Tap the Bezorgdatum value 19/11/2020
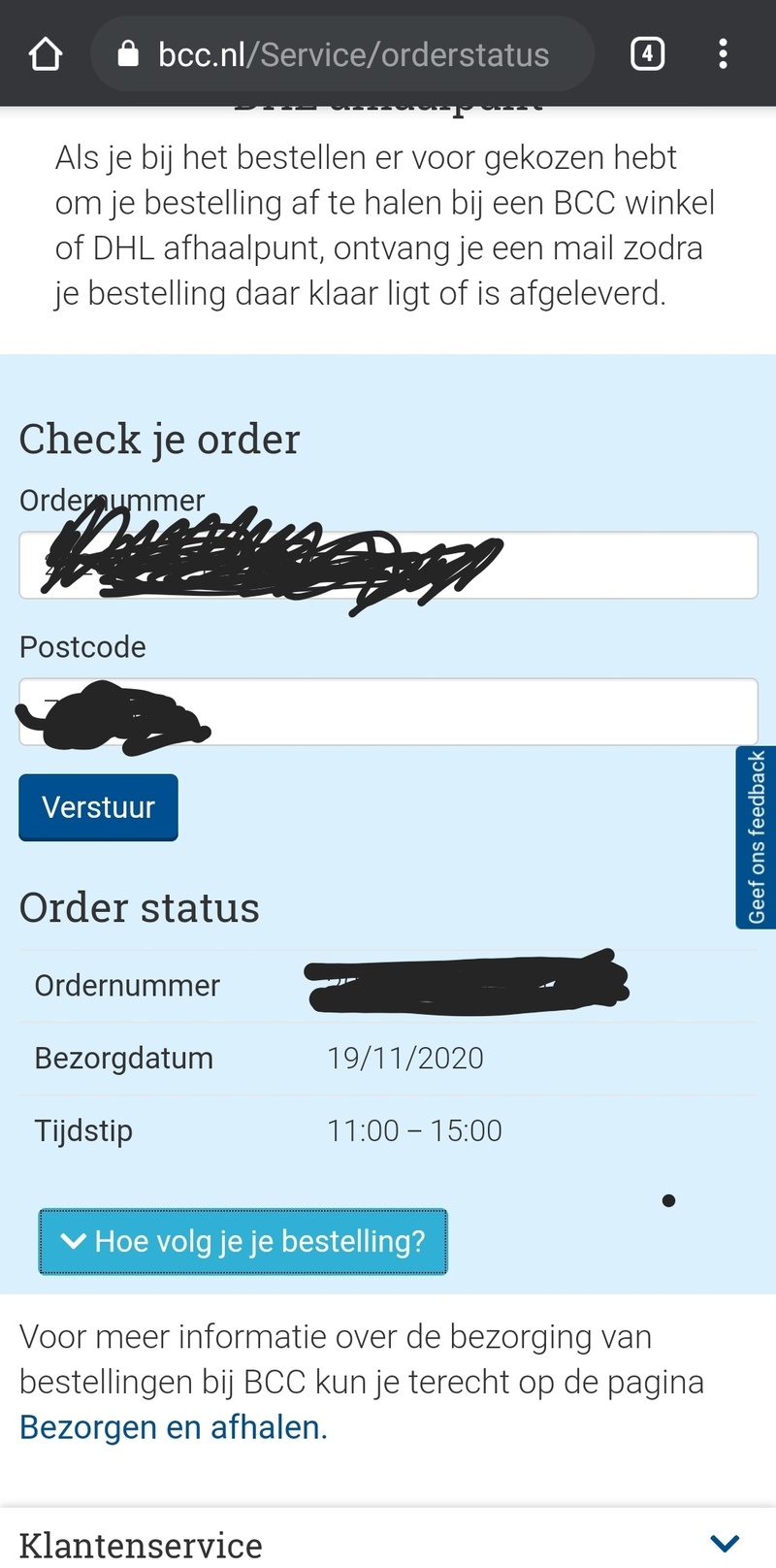776x1568 pixels. pos(404,1058)
